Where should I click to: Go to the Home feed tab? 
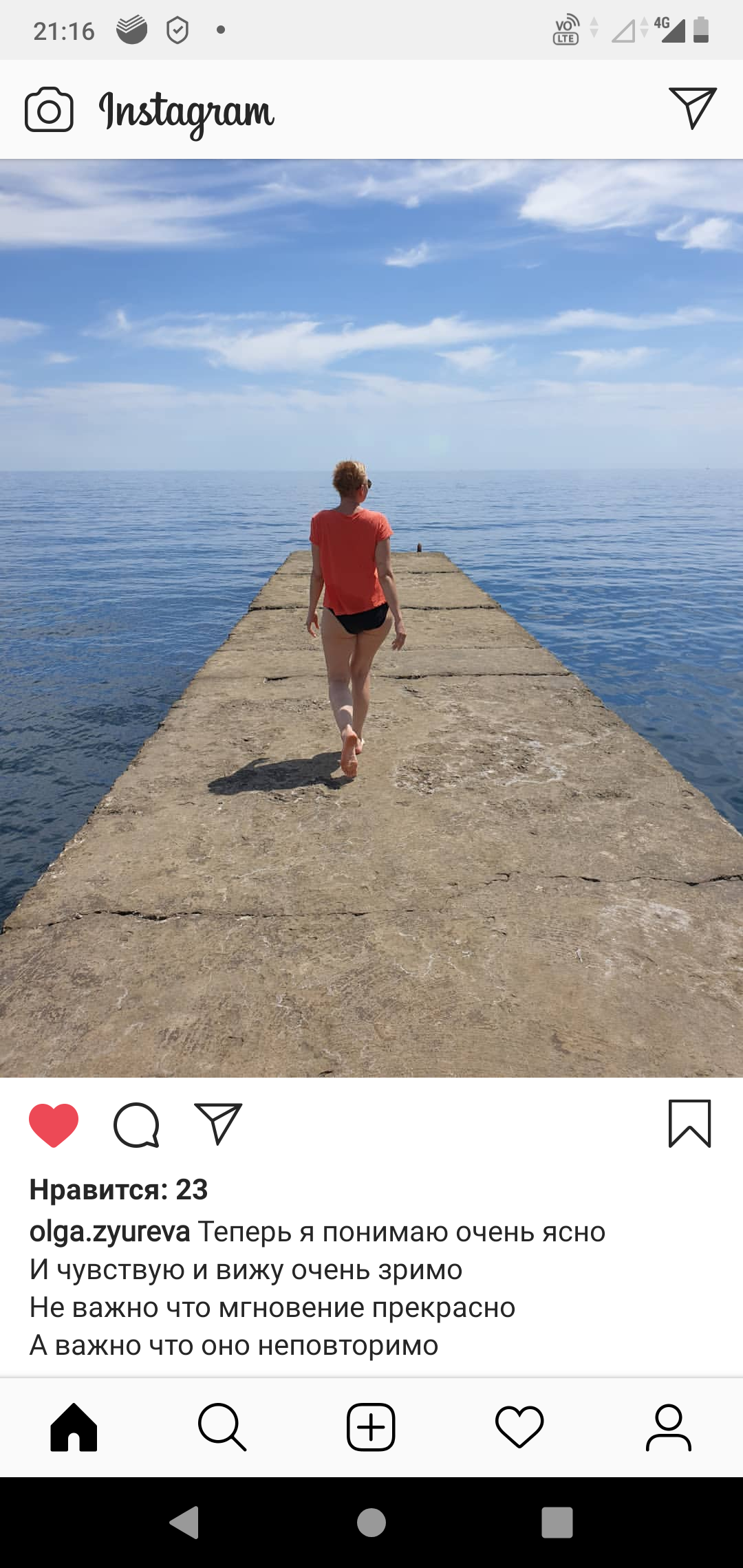(74, 1427)
